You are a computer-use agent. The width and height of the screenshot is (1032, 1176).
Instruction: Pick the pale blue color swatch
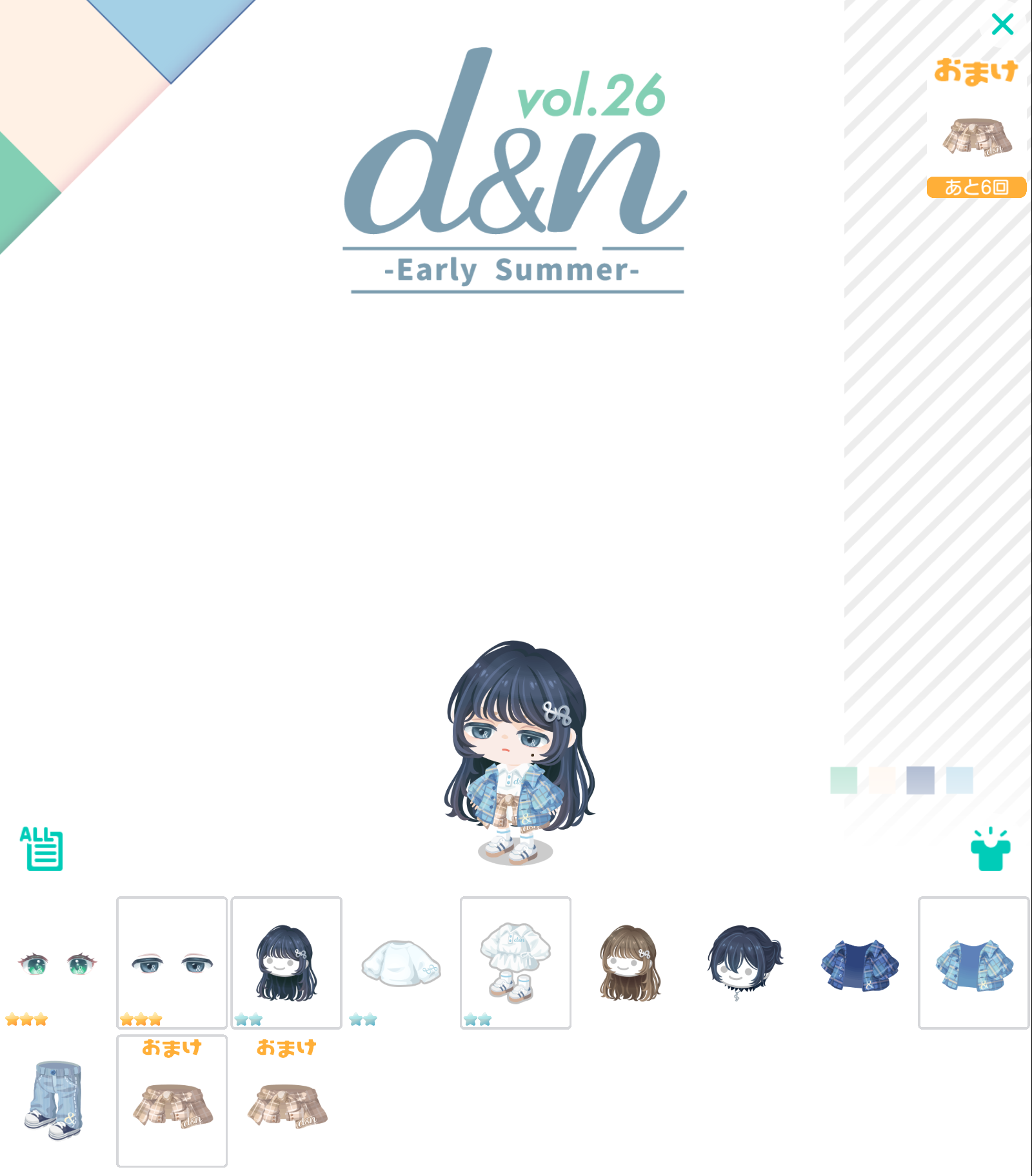959,780
